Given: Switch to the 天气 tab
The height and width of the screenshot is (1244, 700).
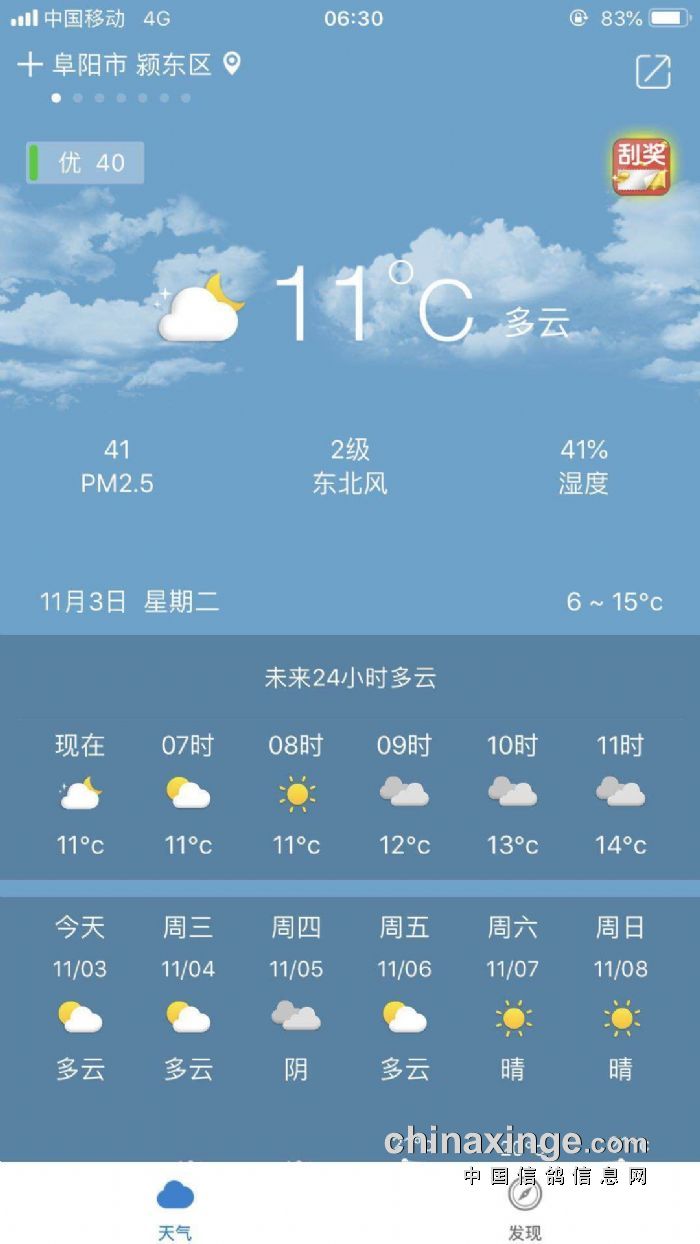Looking at the screenshot, I should tap(175, 1208).
